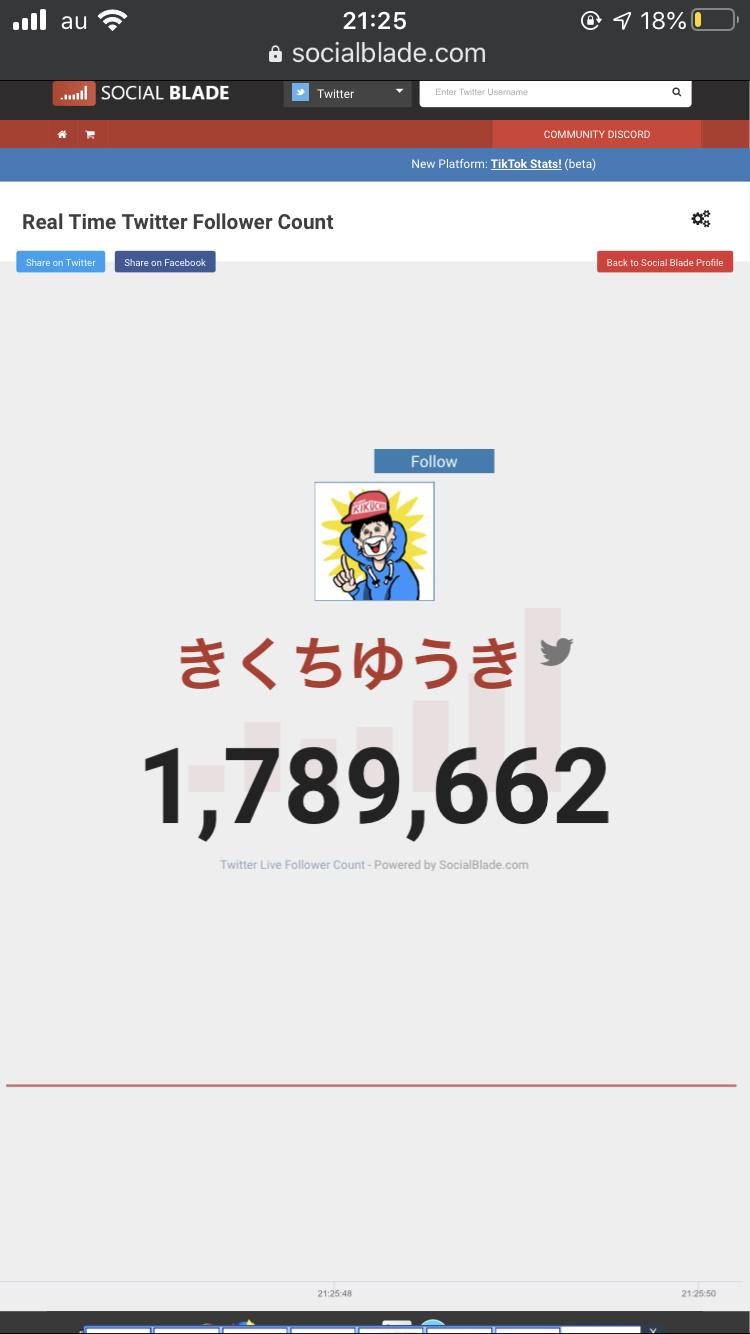The image size is (750, 1334).
Task: Open the Social Blade home icon
Action: 62,134
